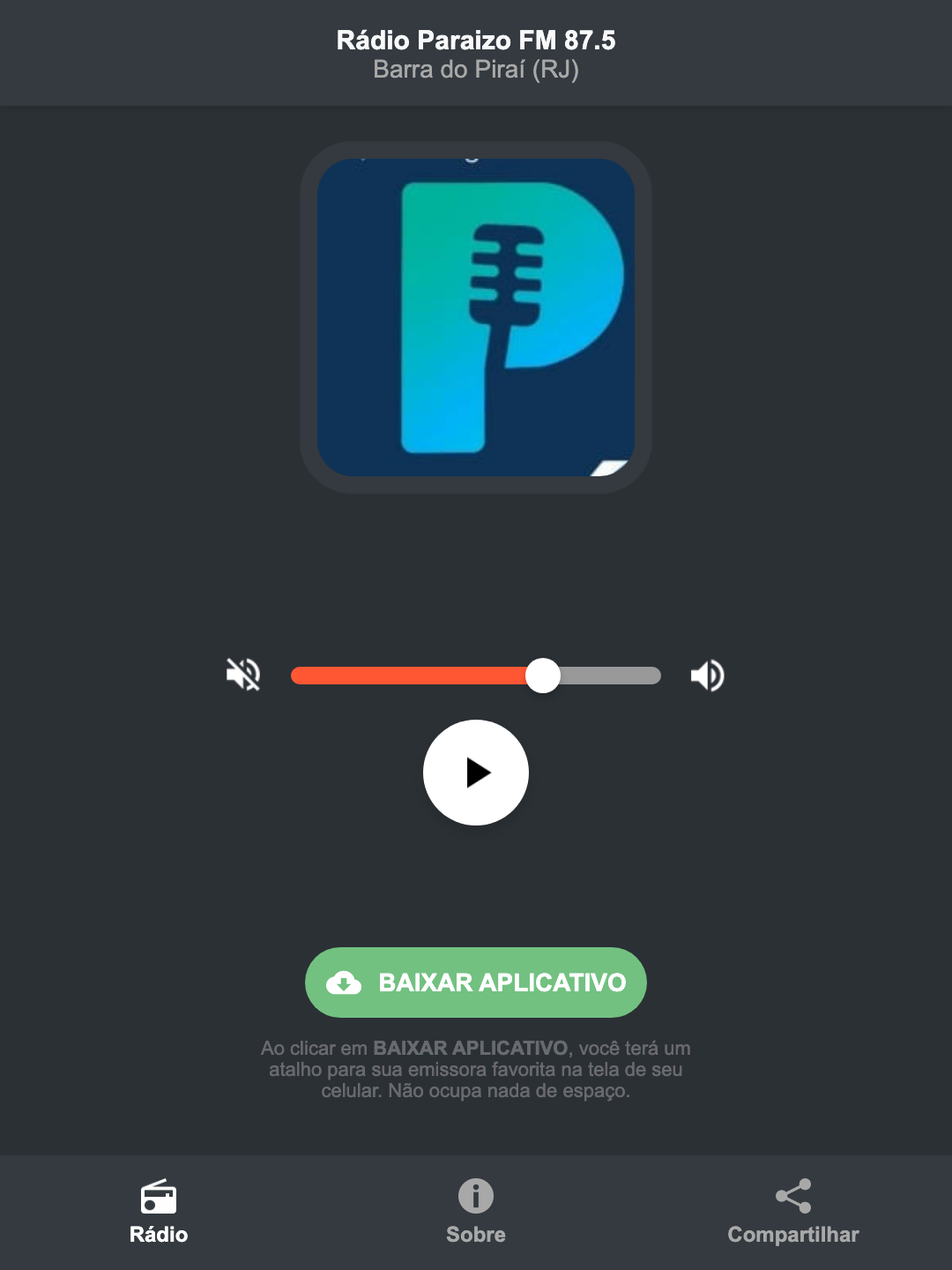Select the radio receiver icon in bottom bar
Image resolution: width=952 pixels, height=1270 pixels.
(x=160, y=1198)
